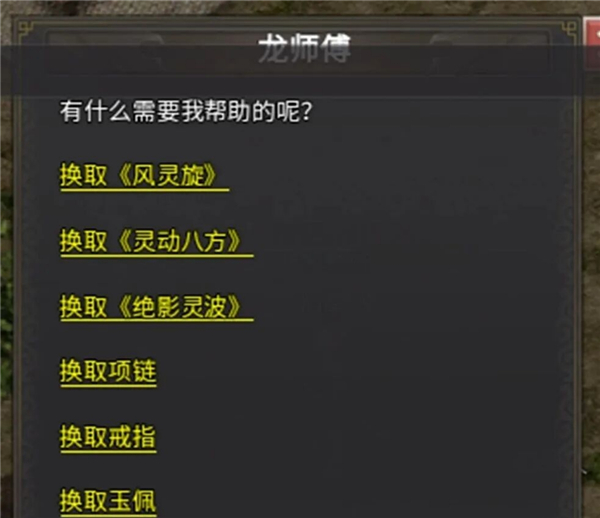
Task: Close the 龙师傅 dialog window
Action: pyautogui.click(x=592, y=34)
